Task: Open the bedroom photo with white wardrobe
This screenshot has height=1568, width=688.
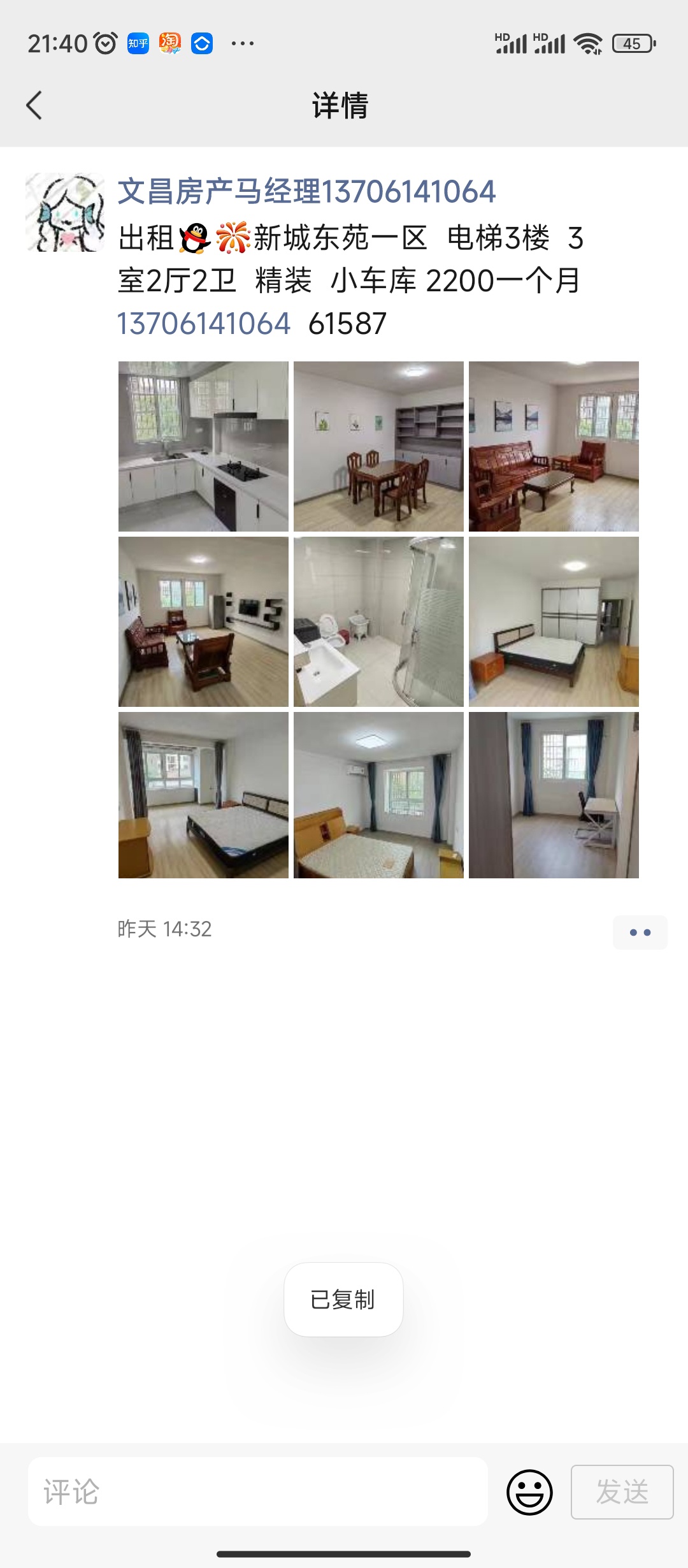Action: click(554, 621)
